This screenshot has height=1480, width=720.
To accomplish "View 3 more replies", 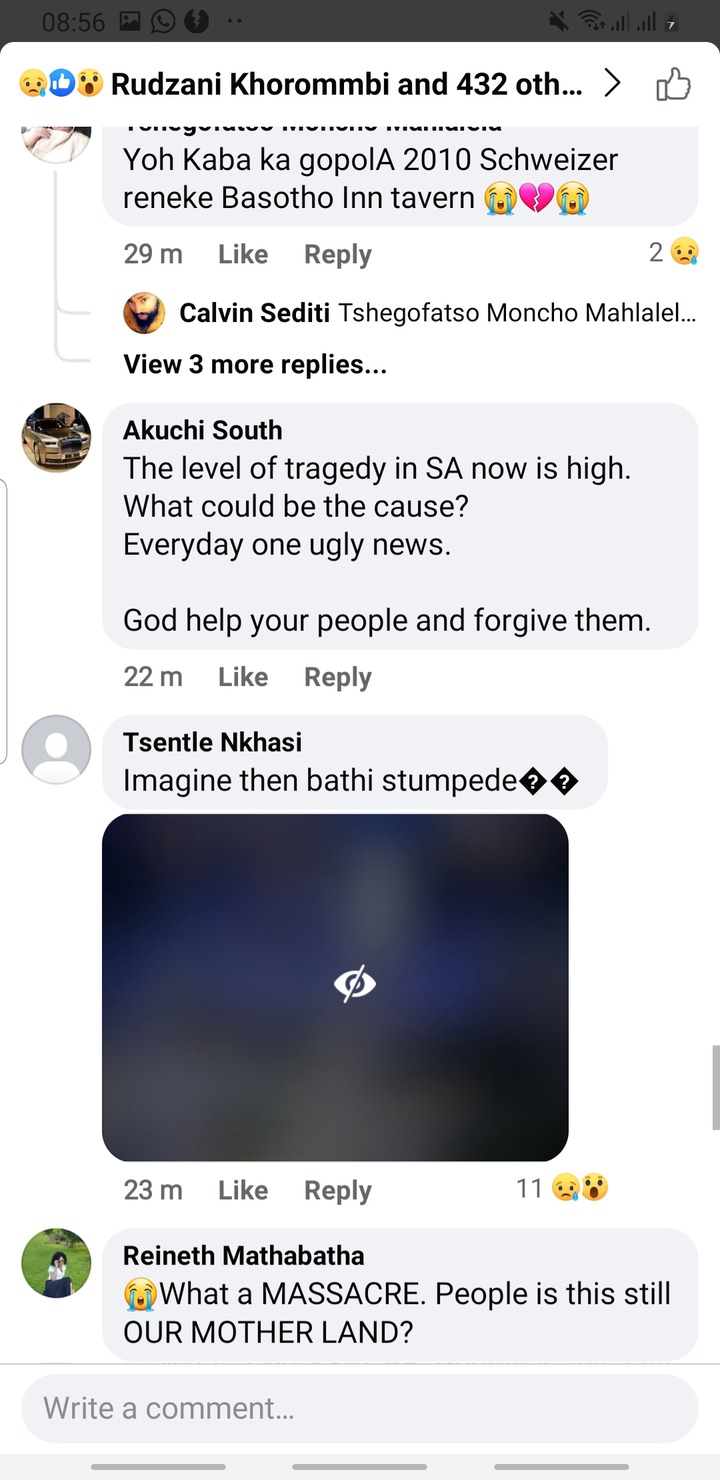I will coord(255,364).
